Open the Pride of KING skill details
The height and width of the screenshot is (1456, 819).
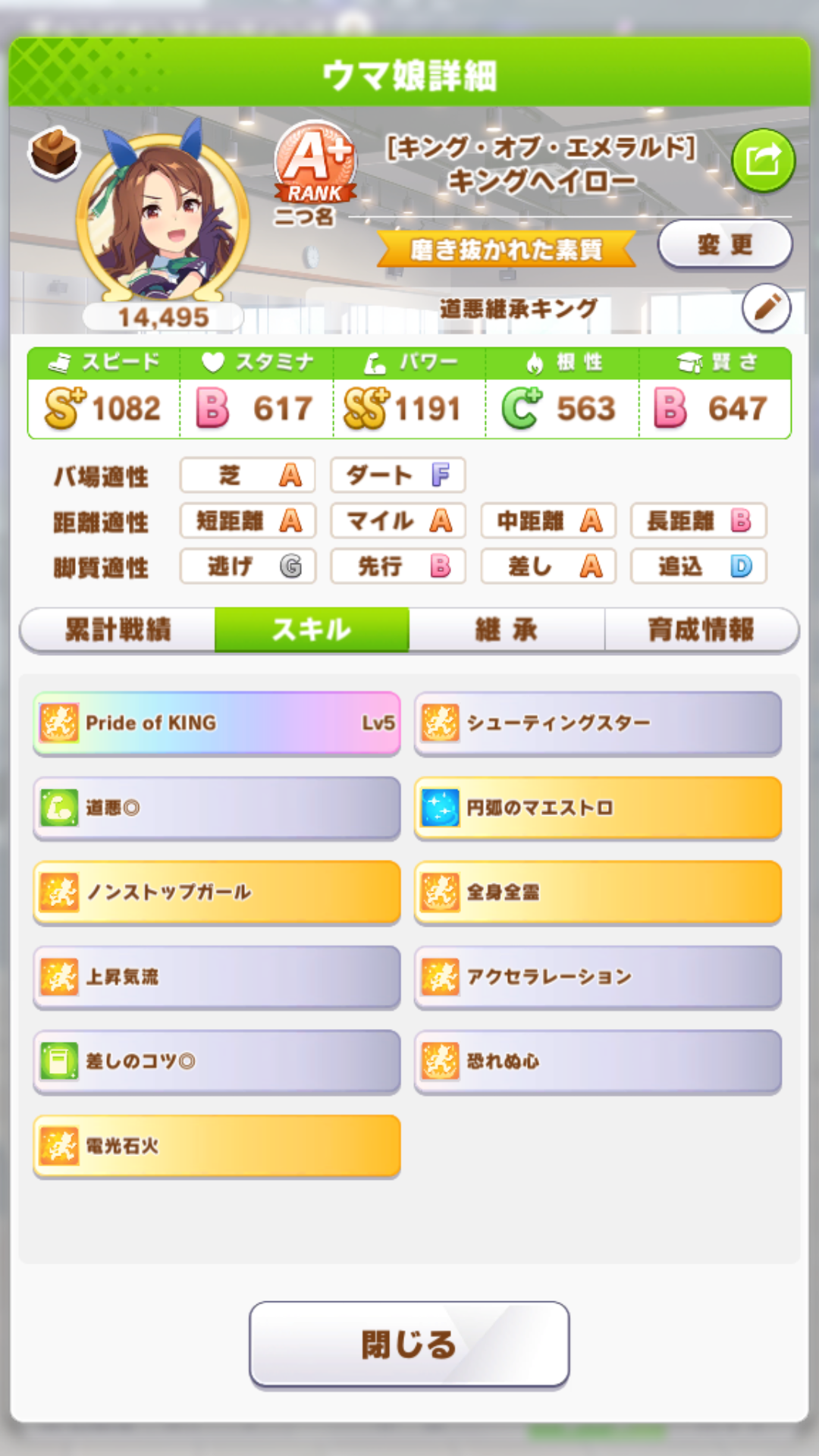tap(217, 723)
